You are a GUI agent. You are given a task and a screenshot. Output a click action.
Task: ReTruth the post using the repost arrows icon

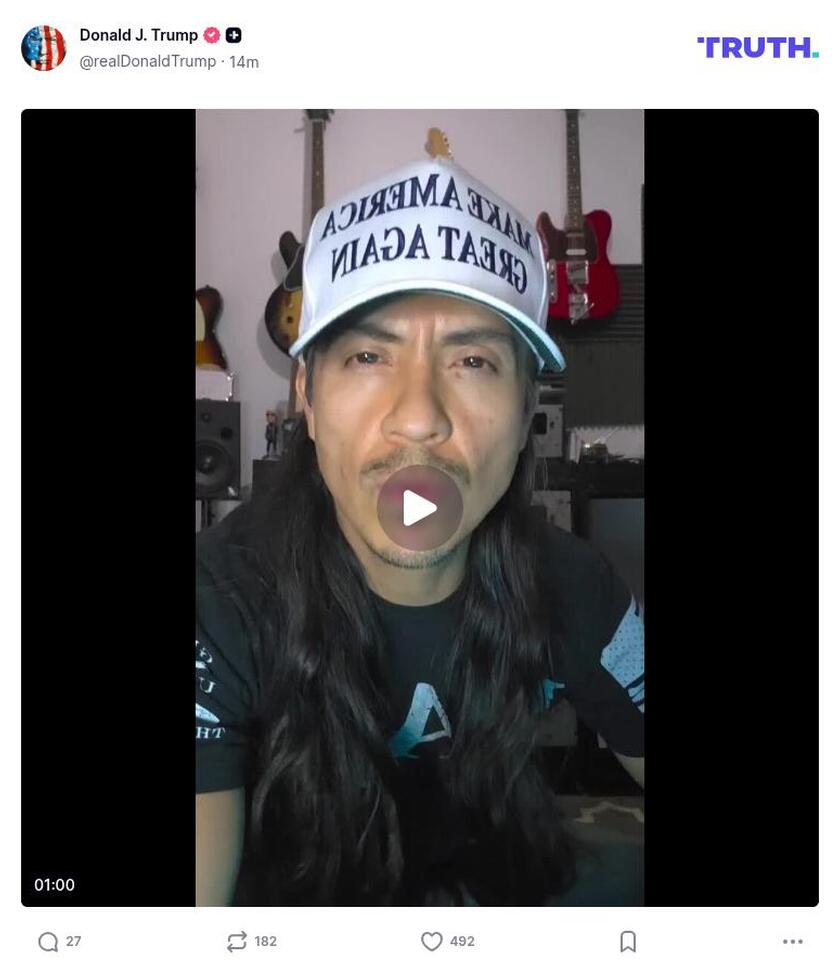pos(236,941)
